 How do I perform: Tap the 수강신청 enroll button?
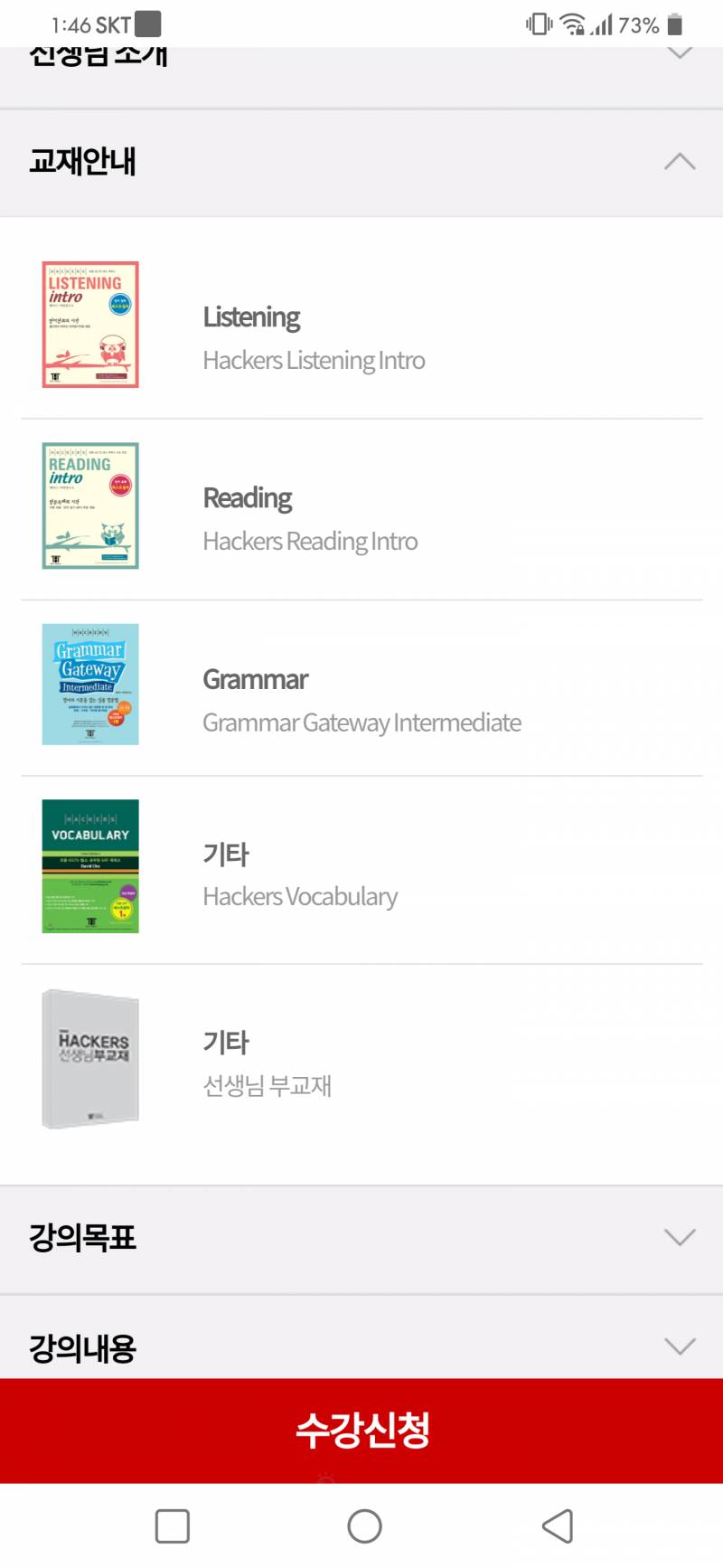coord(361,1430)
